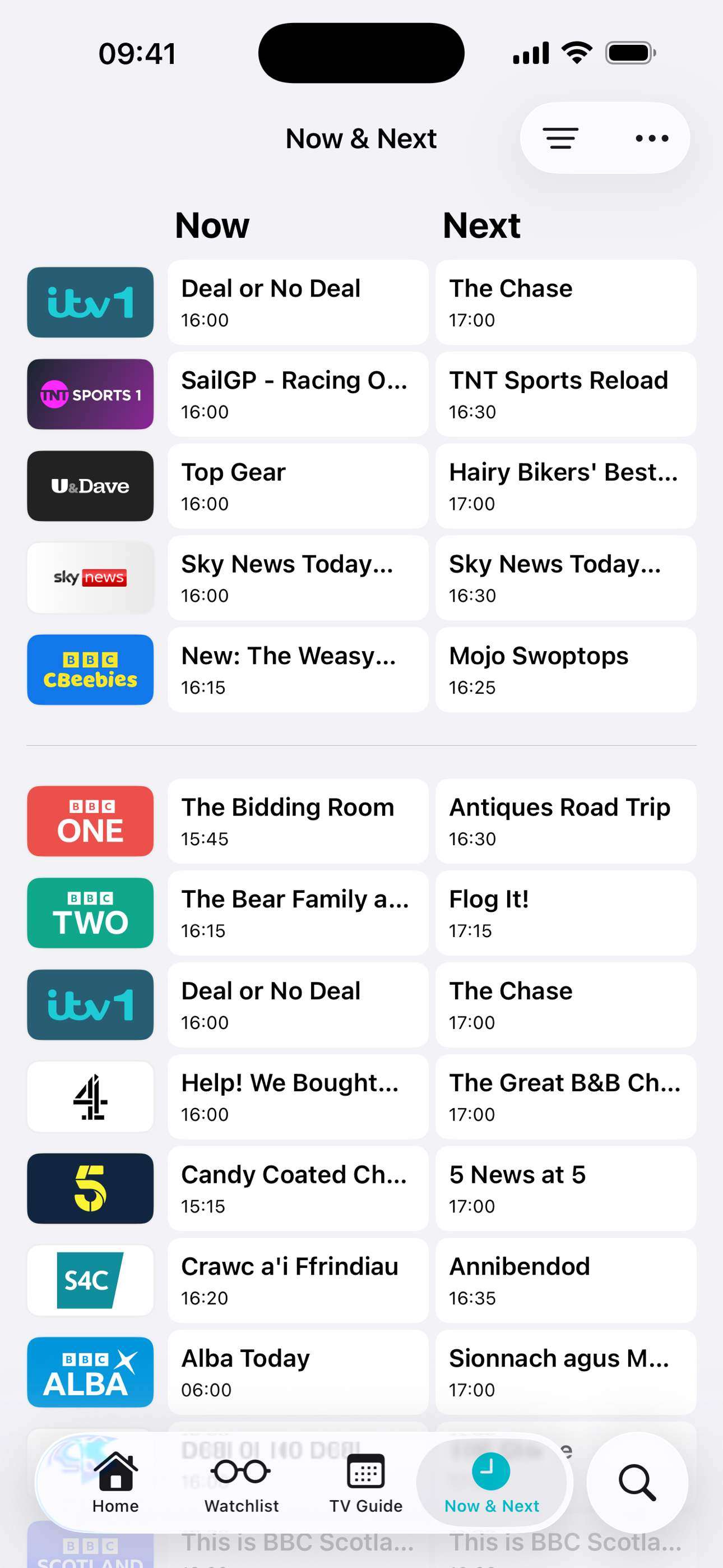Open the Hairy Bikers' Best programme card
Screen dimensions: 723x1568
[566, 486]
